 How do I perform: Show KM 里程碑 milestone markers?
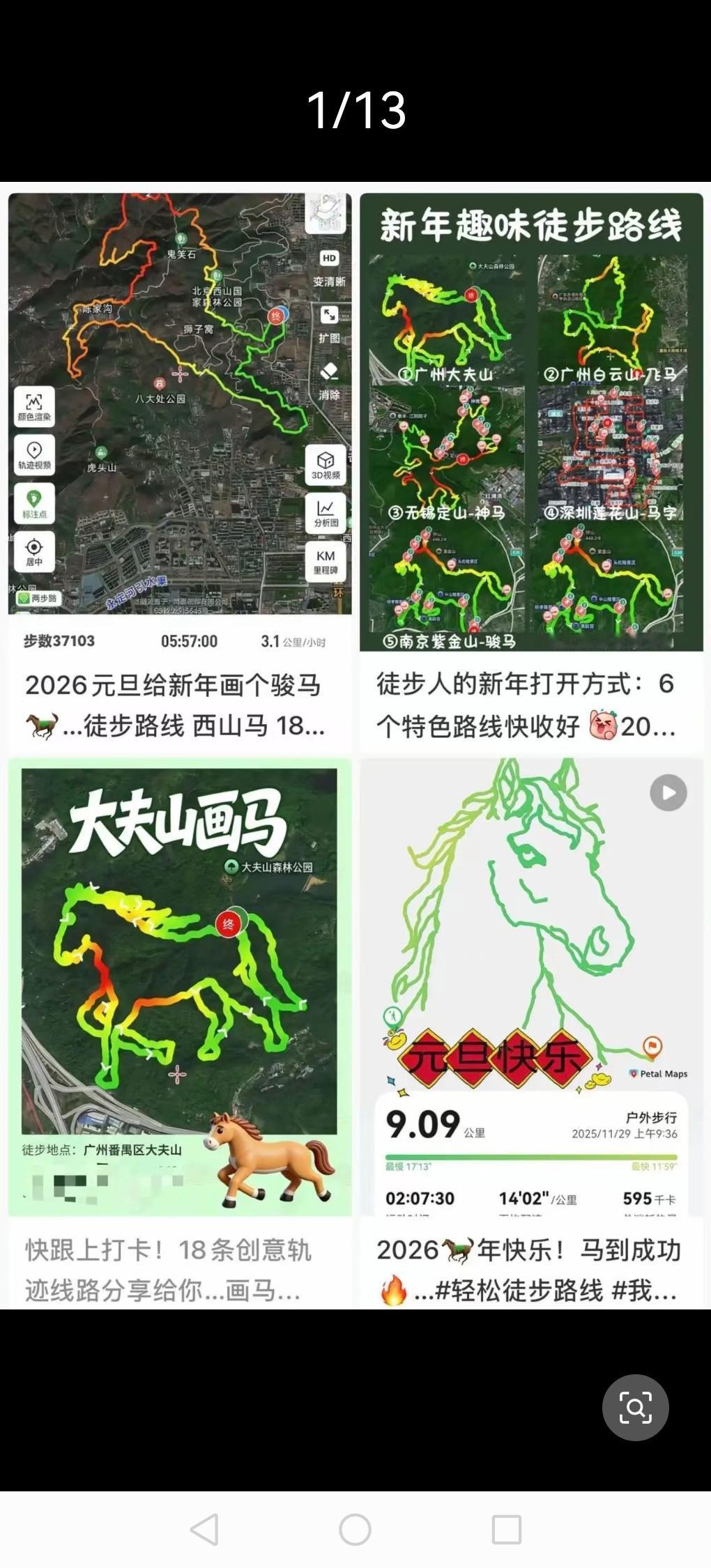(x=325, y=559)
